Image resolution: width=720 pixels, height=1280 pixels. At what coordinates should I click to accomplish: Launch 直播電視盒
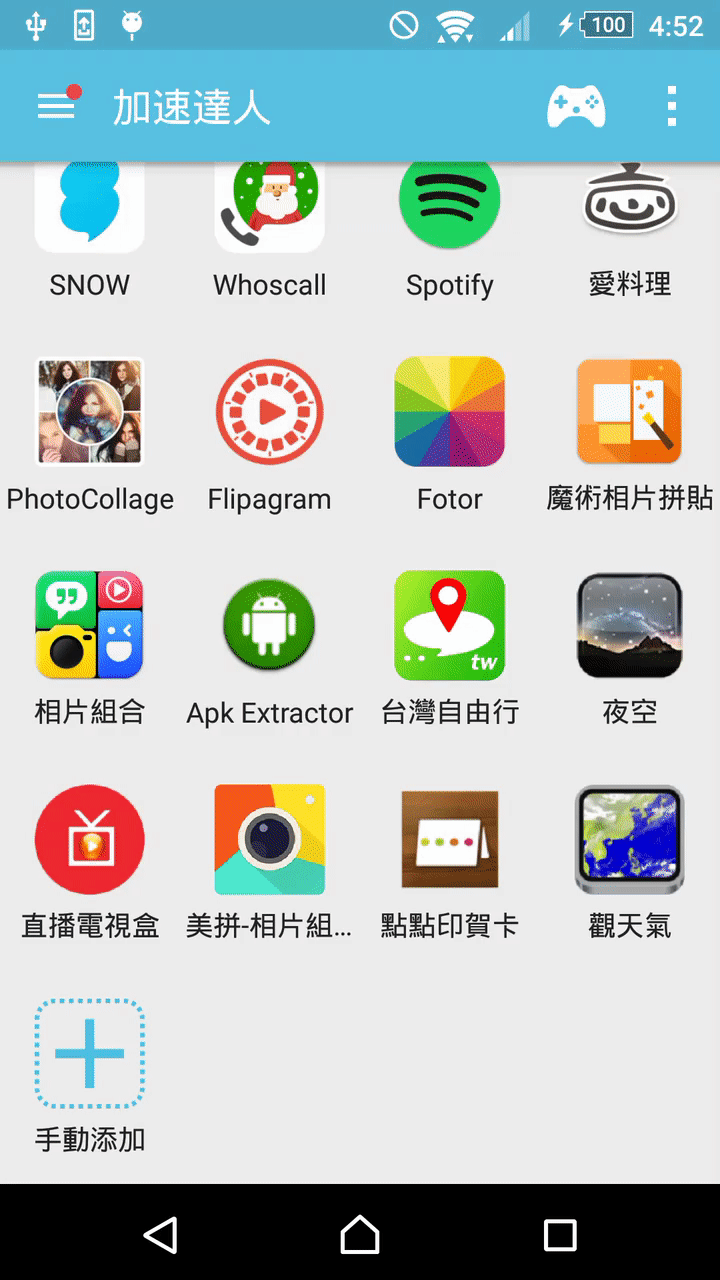click(x=90, y=840)
